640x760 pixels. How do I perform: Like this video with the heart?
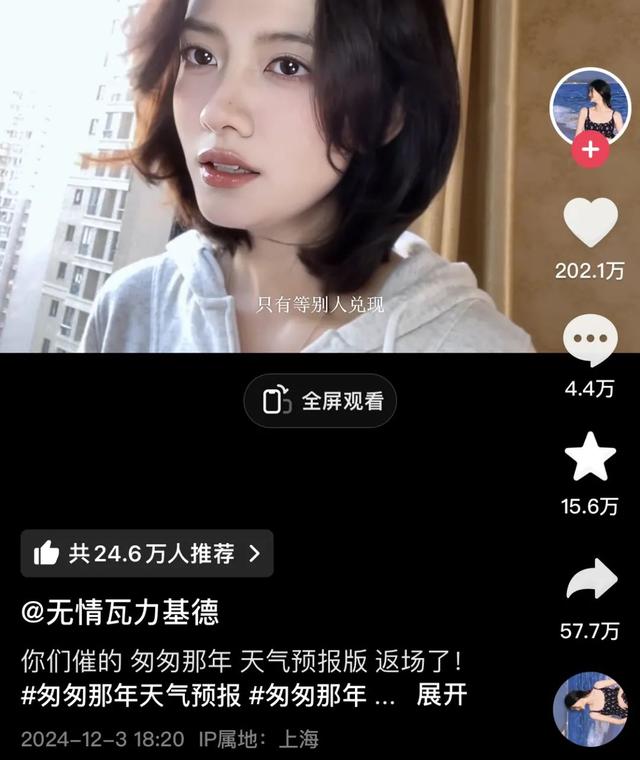590,222
